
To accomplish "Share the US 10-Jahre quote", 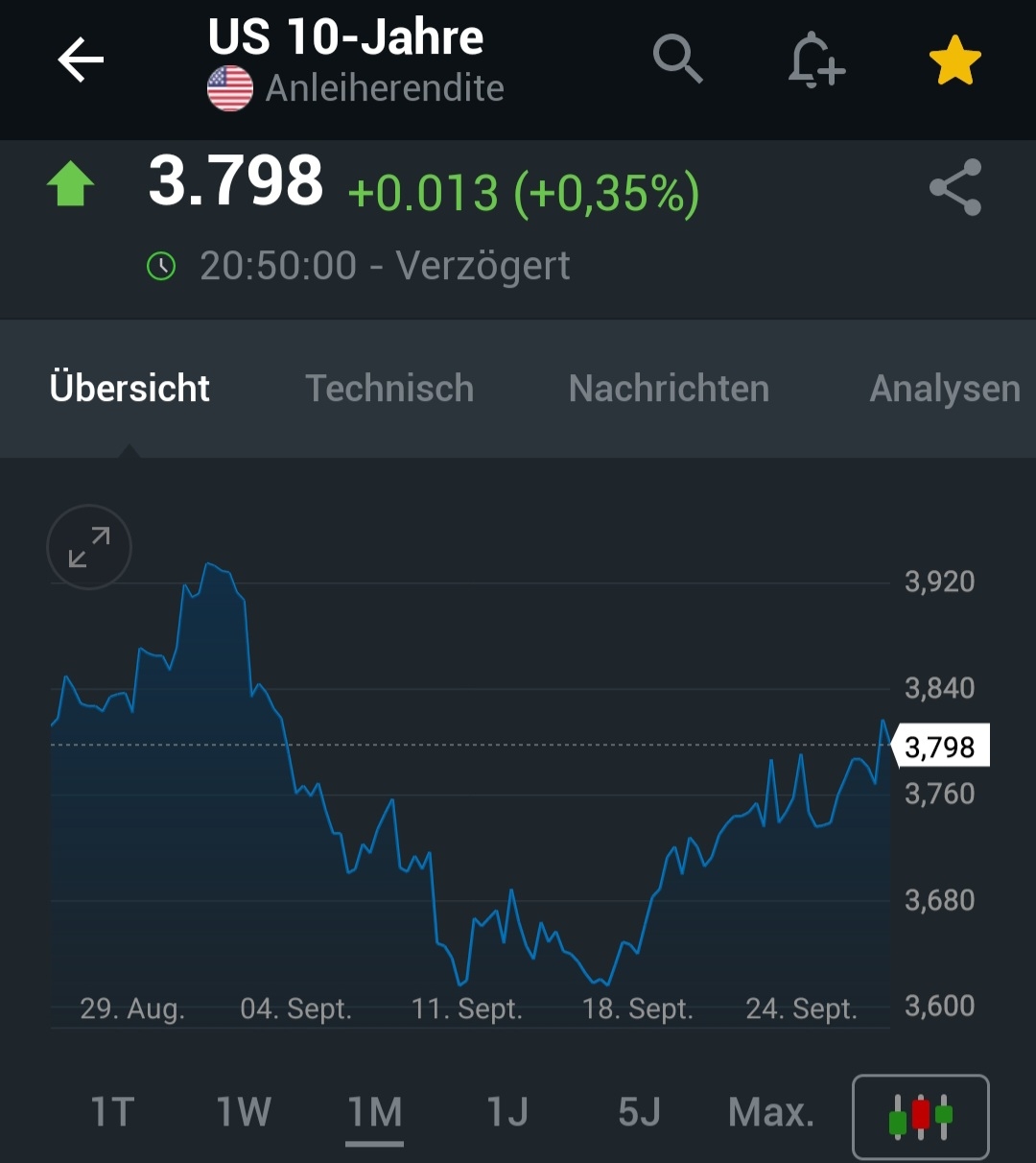I will [954, 188].
